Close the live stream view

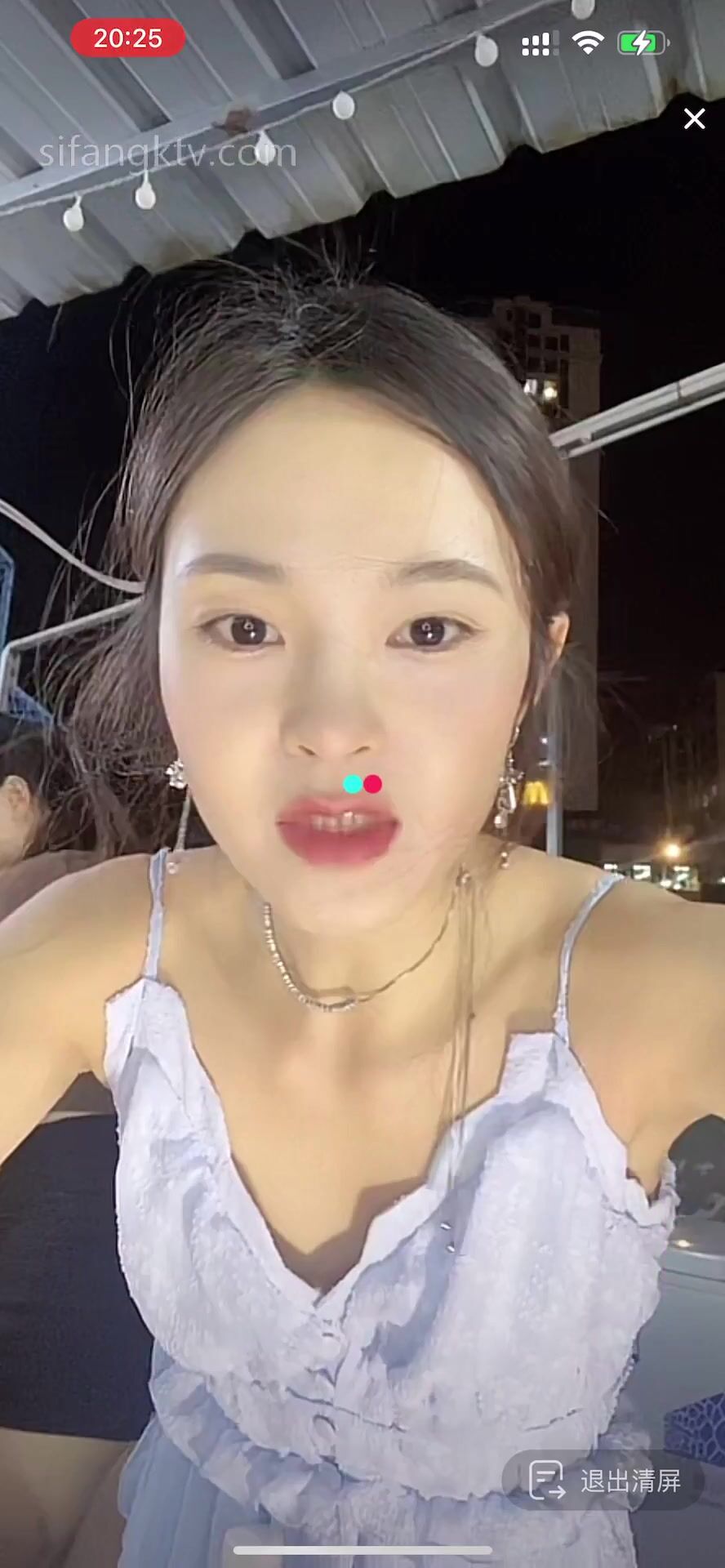694,119
